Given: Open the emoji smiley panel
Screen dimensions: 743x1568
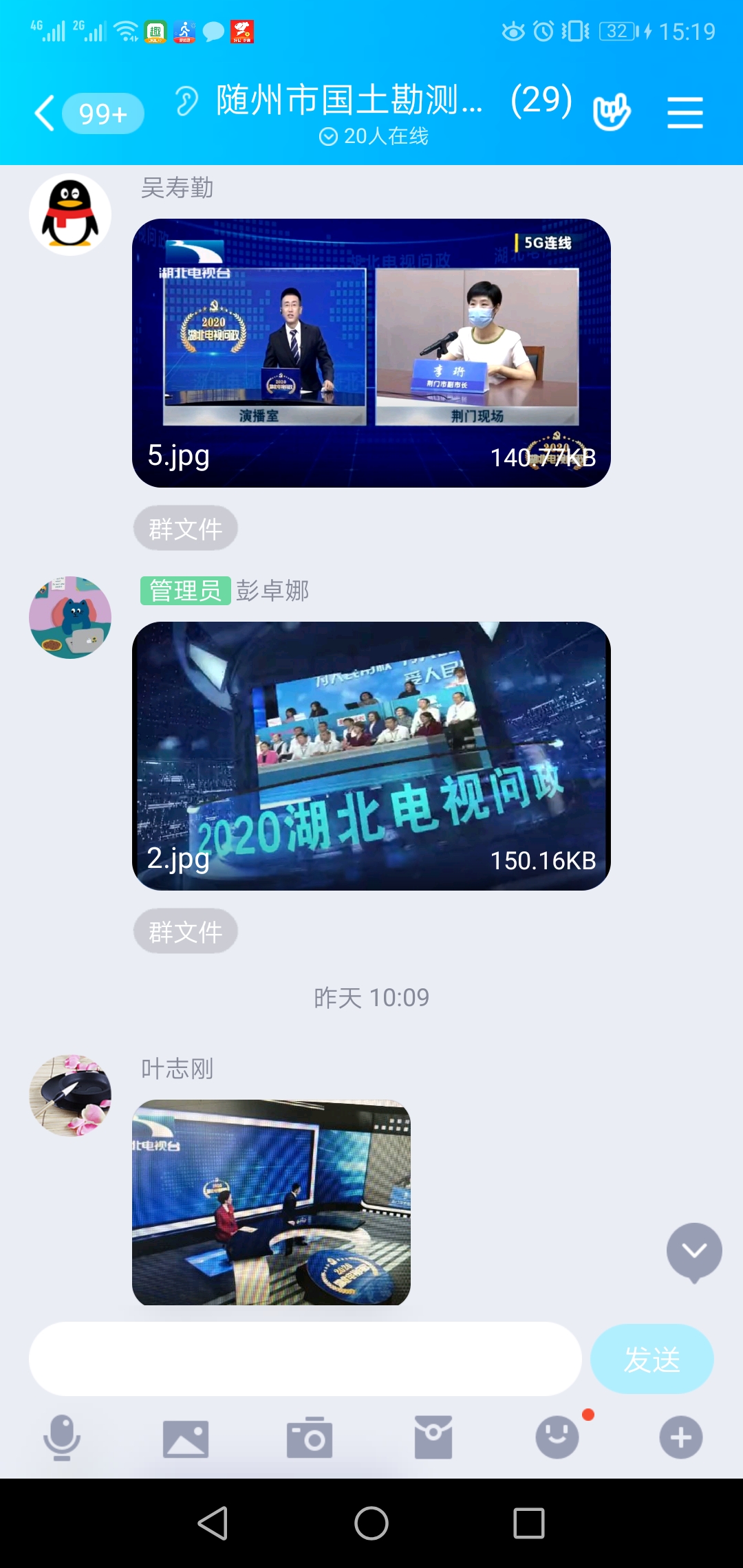Looking at the screenshot, I should tap(557, 1437).
